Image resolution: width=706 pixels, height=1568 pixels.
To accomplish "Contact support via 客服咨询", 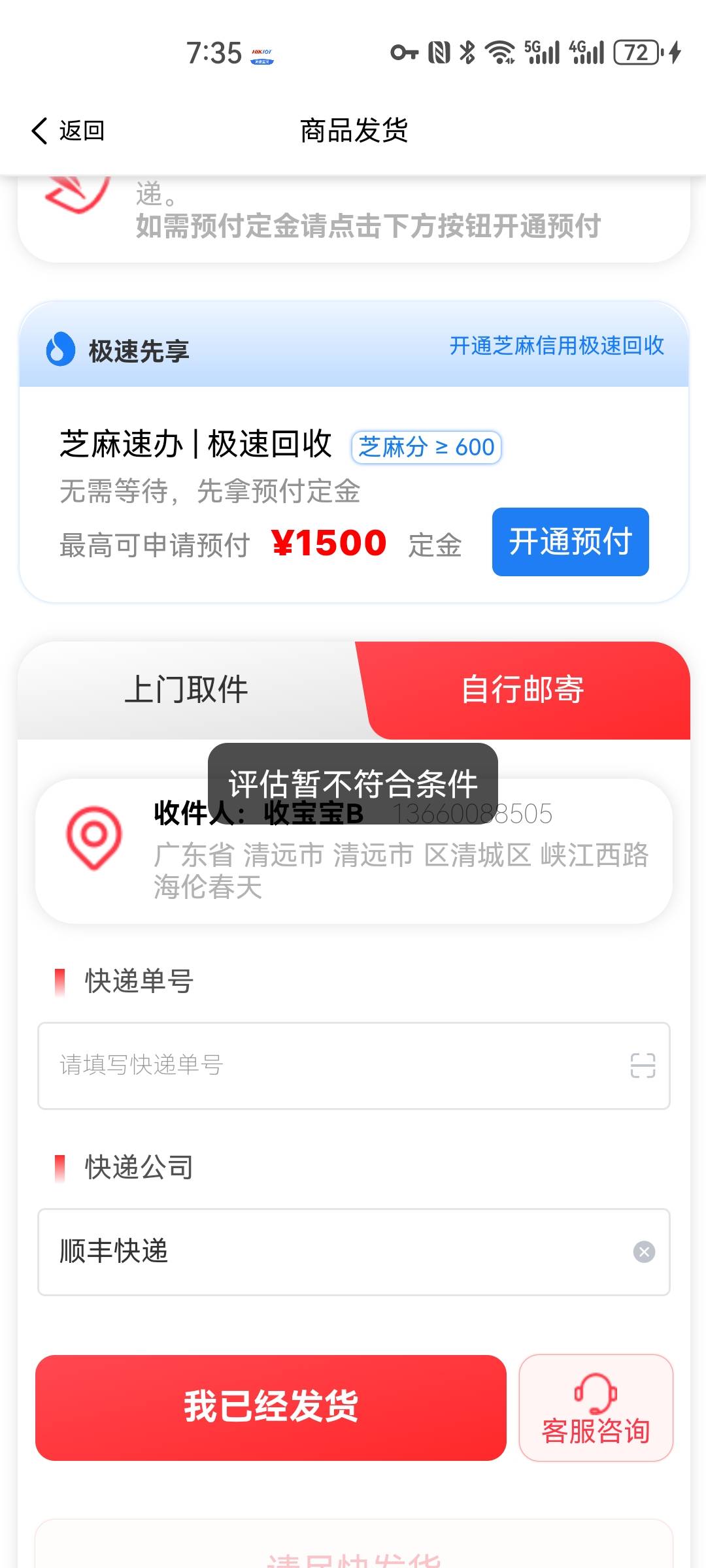I will pos(596,1407).
